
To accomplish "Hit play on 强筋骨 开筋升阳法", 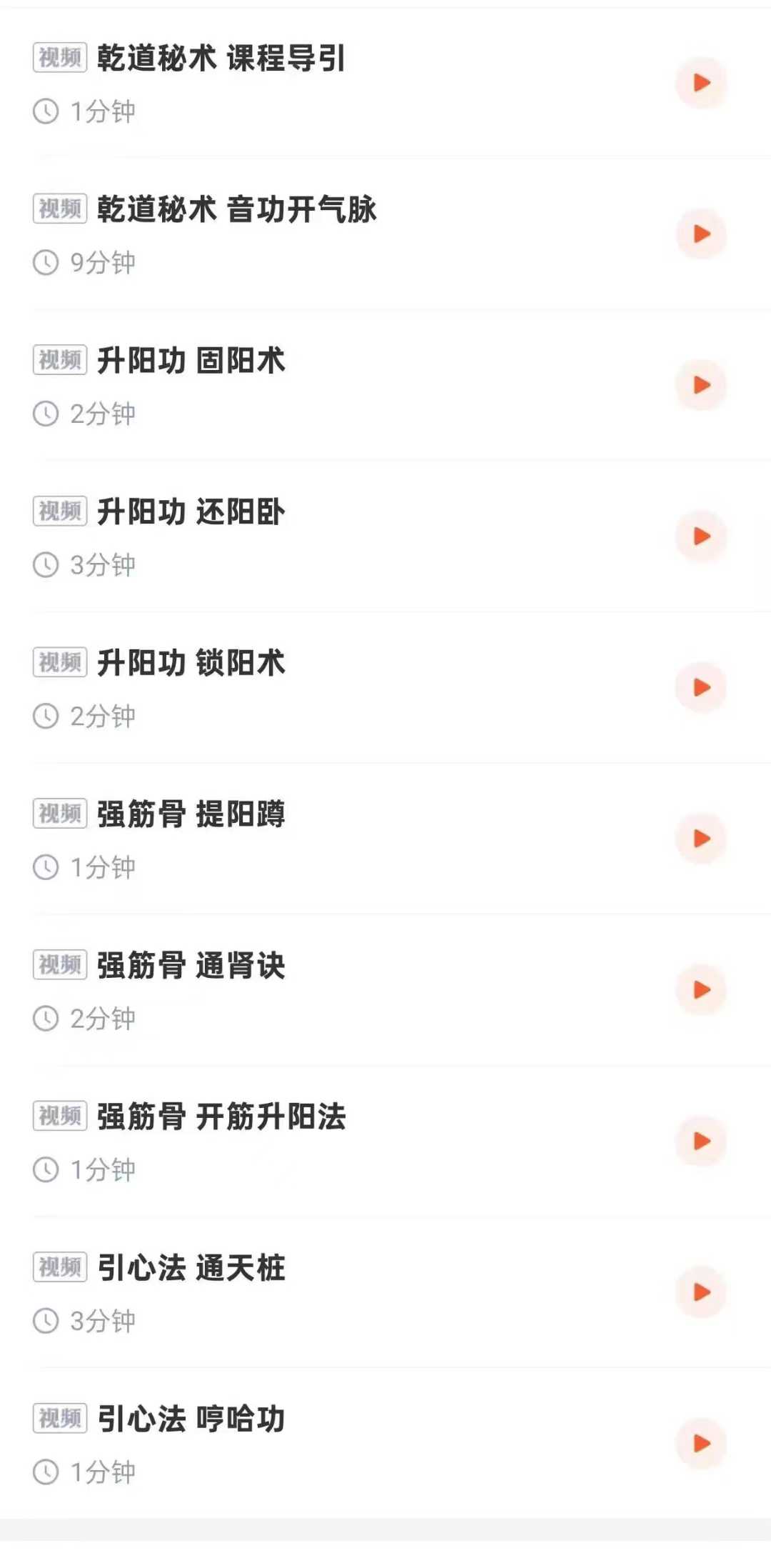I will point(701,1141).
